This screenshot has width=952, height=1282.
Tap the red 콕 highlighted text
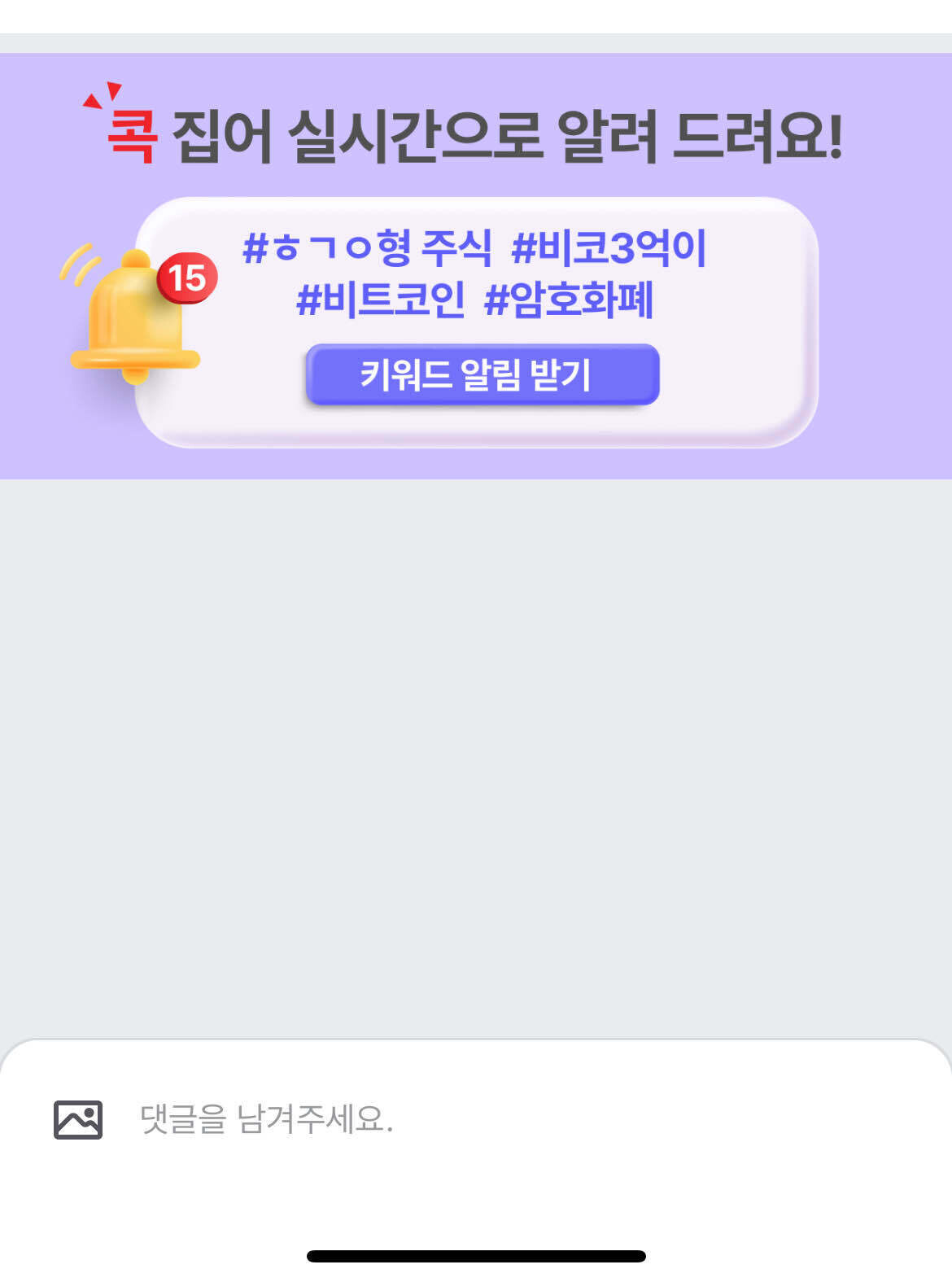click(130, 137)
